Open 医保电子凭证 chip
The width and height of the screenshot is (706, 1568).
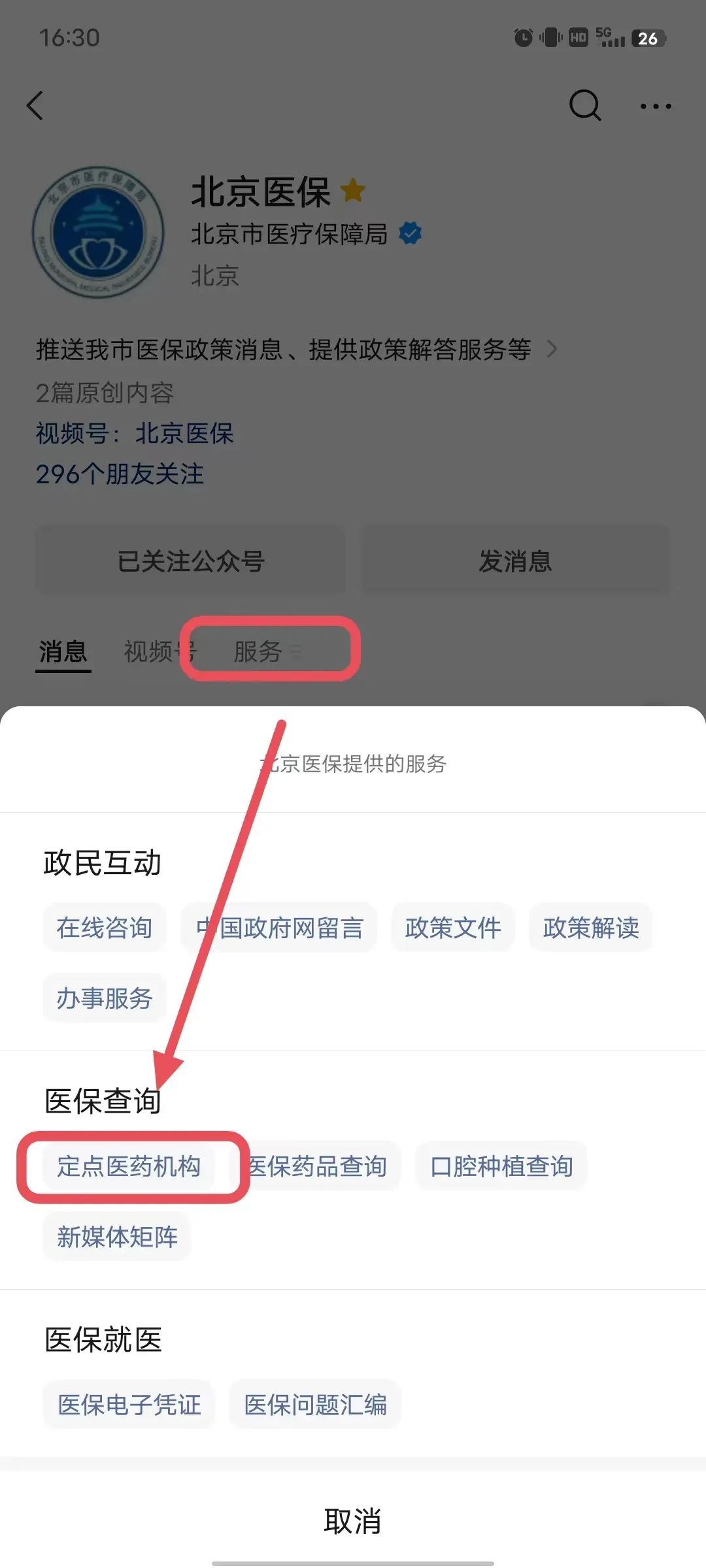(129, 1405)
